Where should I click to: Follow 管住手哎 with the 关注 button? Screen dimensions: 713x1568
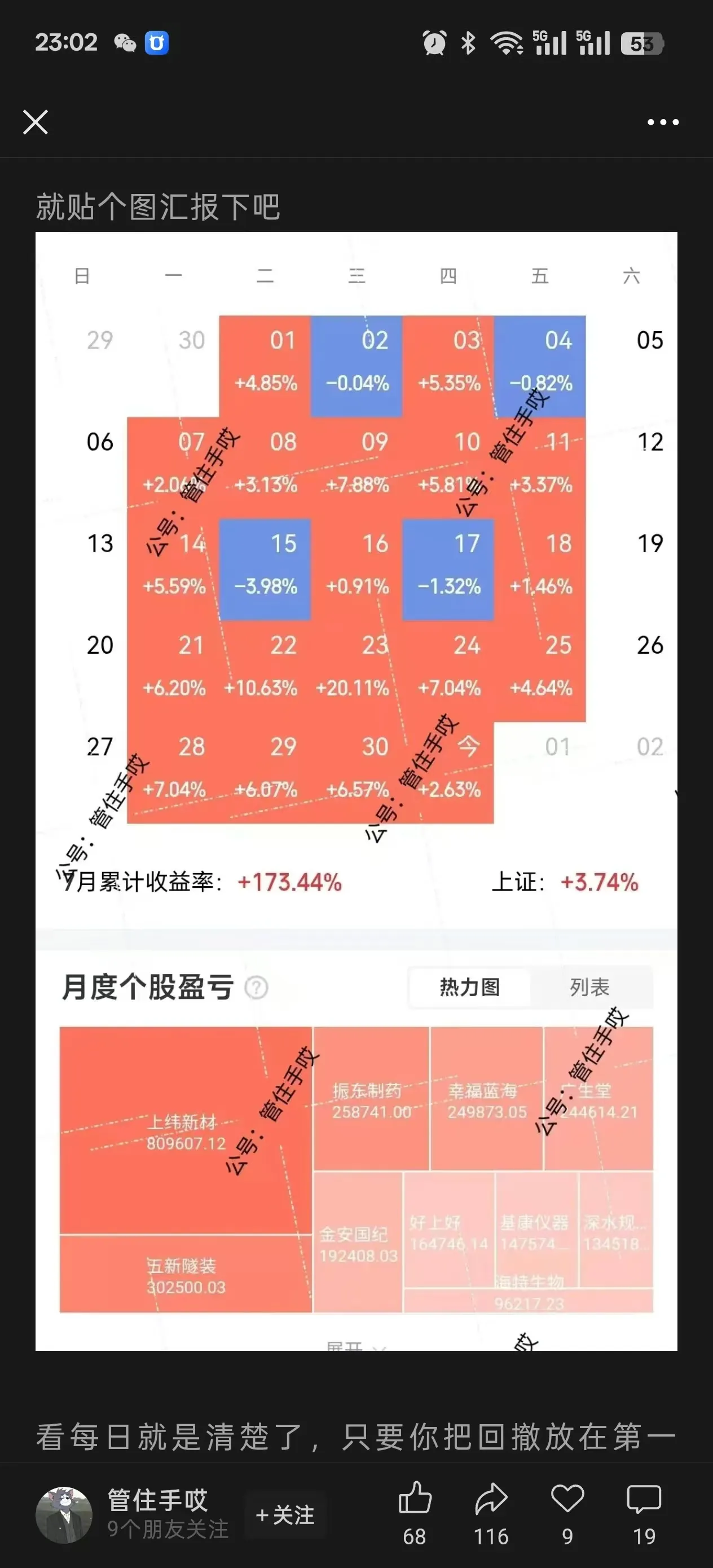[x=285, y=1515]
